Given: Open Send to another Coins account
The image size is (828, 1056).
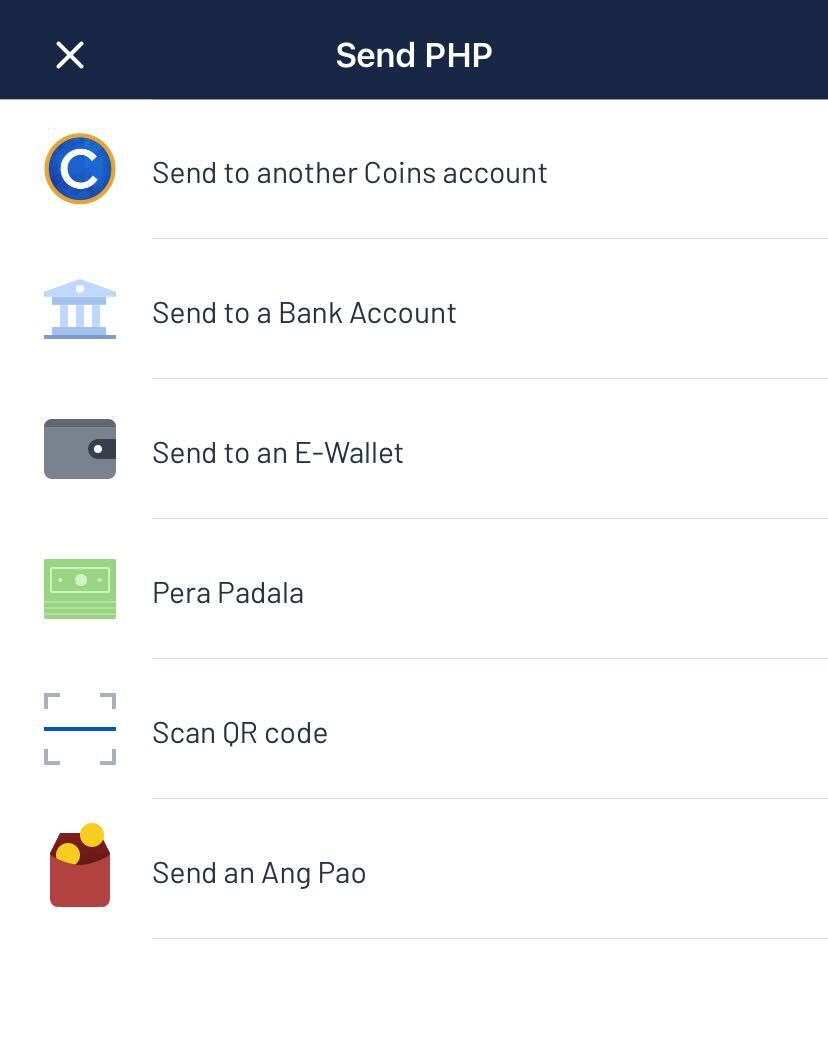Looking at the screenshot, I should [349, 172].
